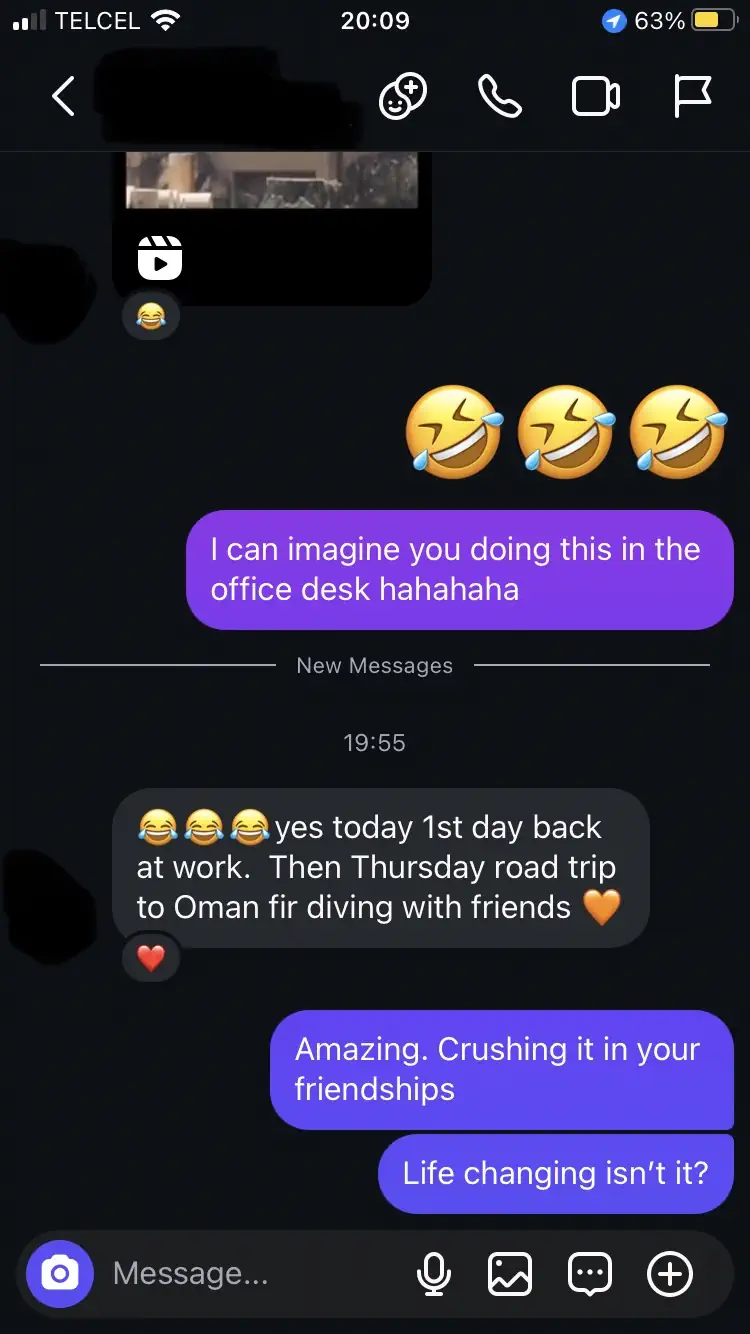Go back to the message list
Screen dimensions: 750x1334
pyautogui.click(x=64, y=97)
